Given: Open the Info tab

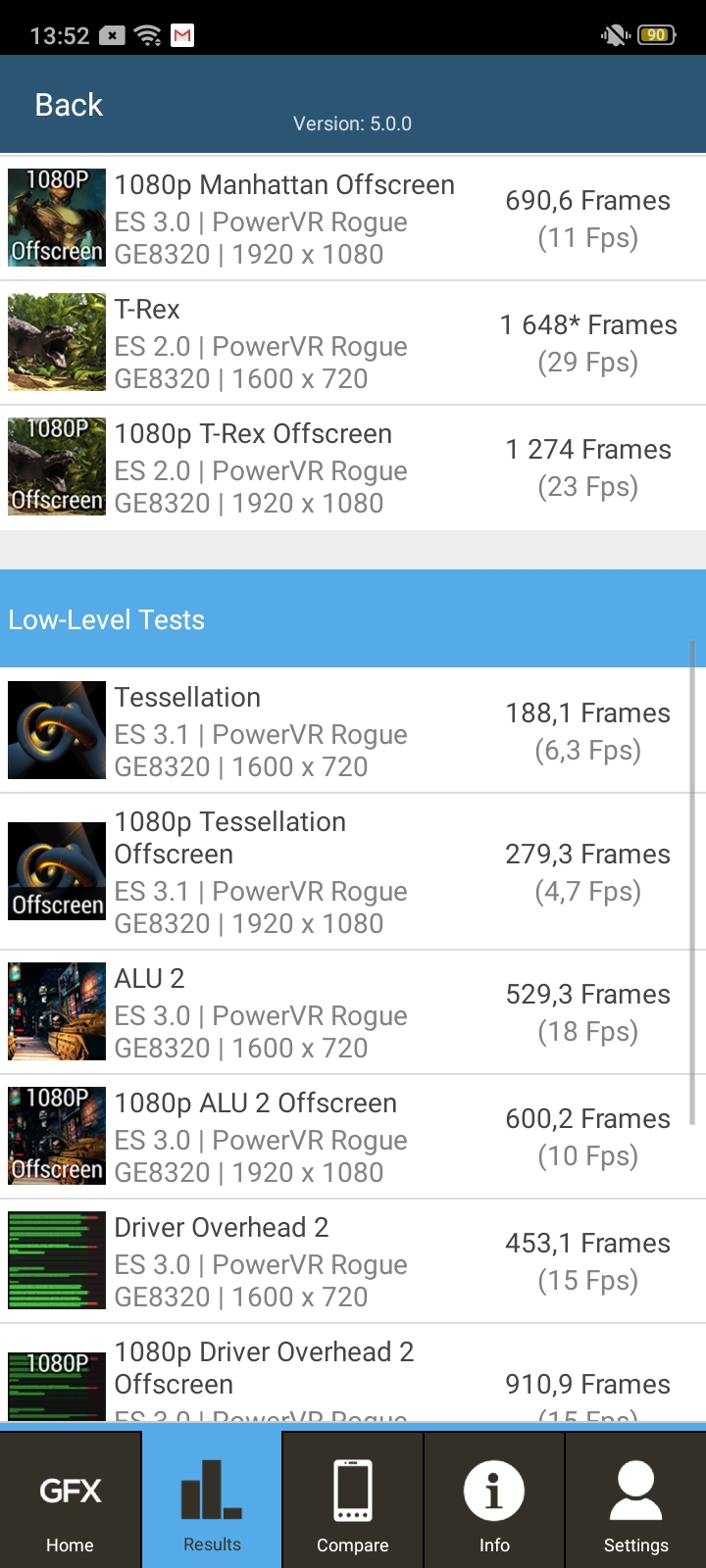Looking at the screenshot, I should [494, 1499].
